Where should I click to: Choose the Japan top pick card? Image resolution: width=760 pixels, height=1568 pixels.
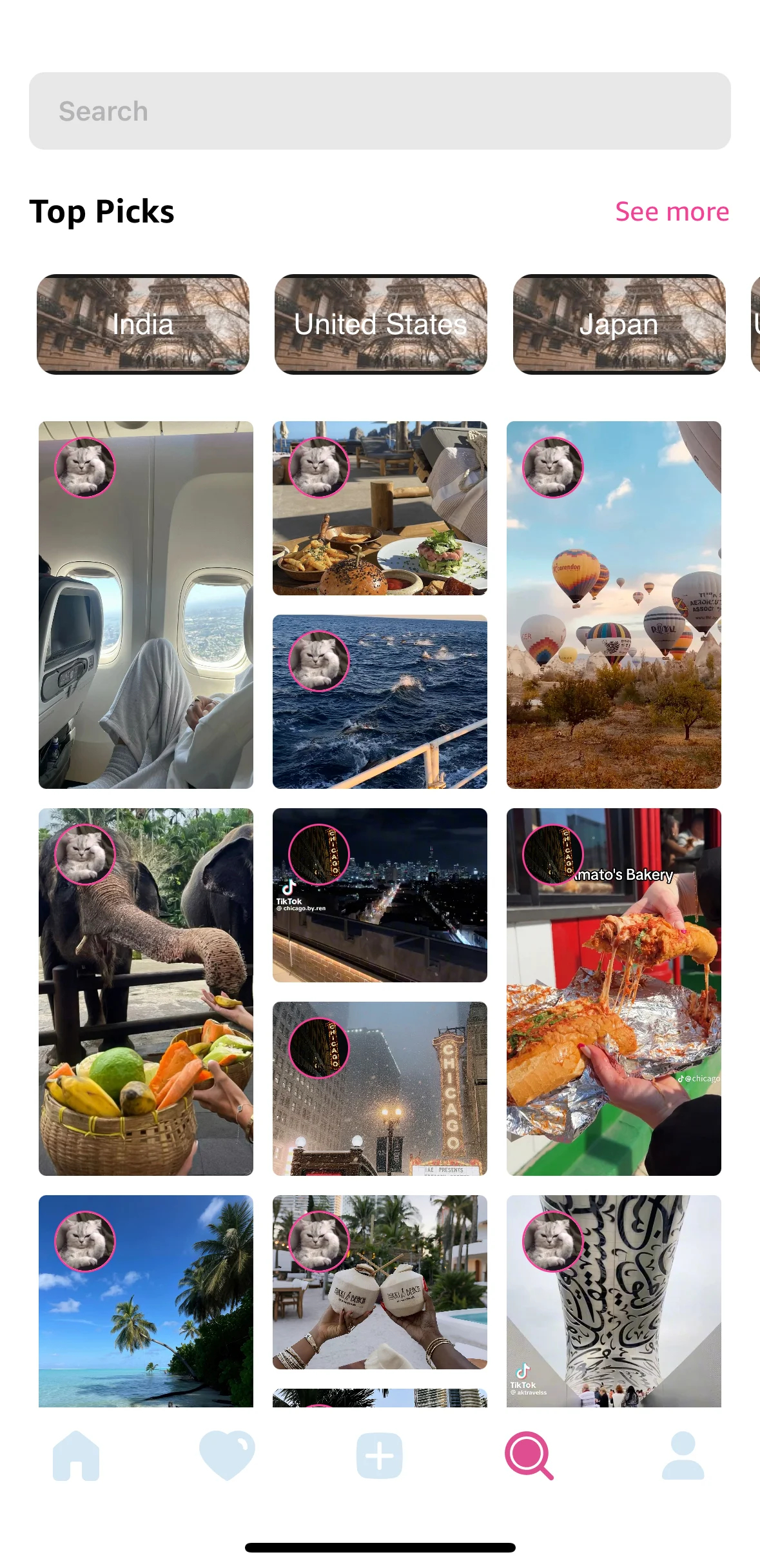tap(619, 324)
